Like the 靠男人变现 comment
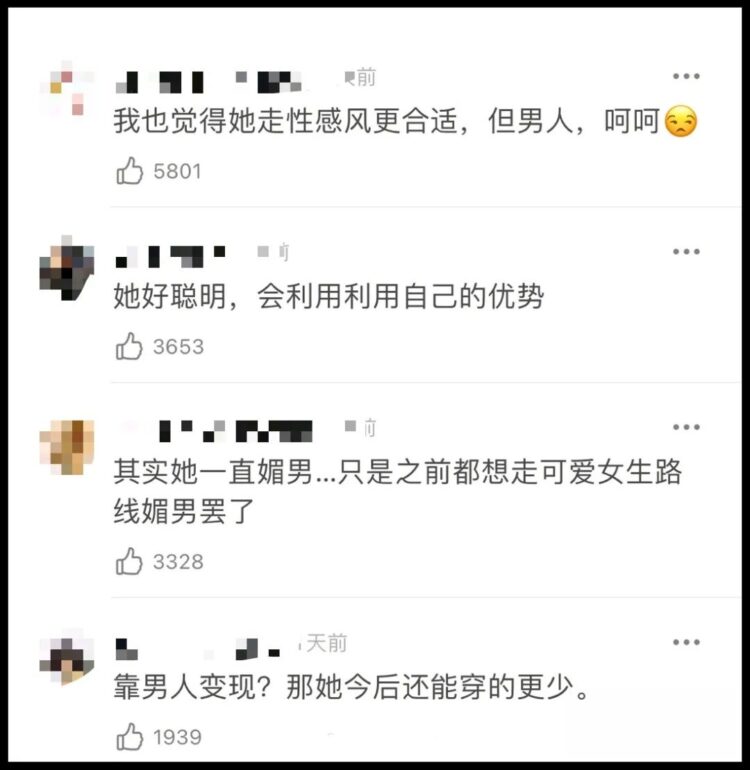 pos(130,738)
